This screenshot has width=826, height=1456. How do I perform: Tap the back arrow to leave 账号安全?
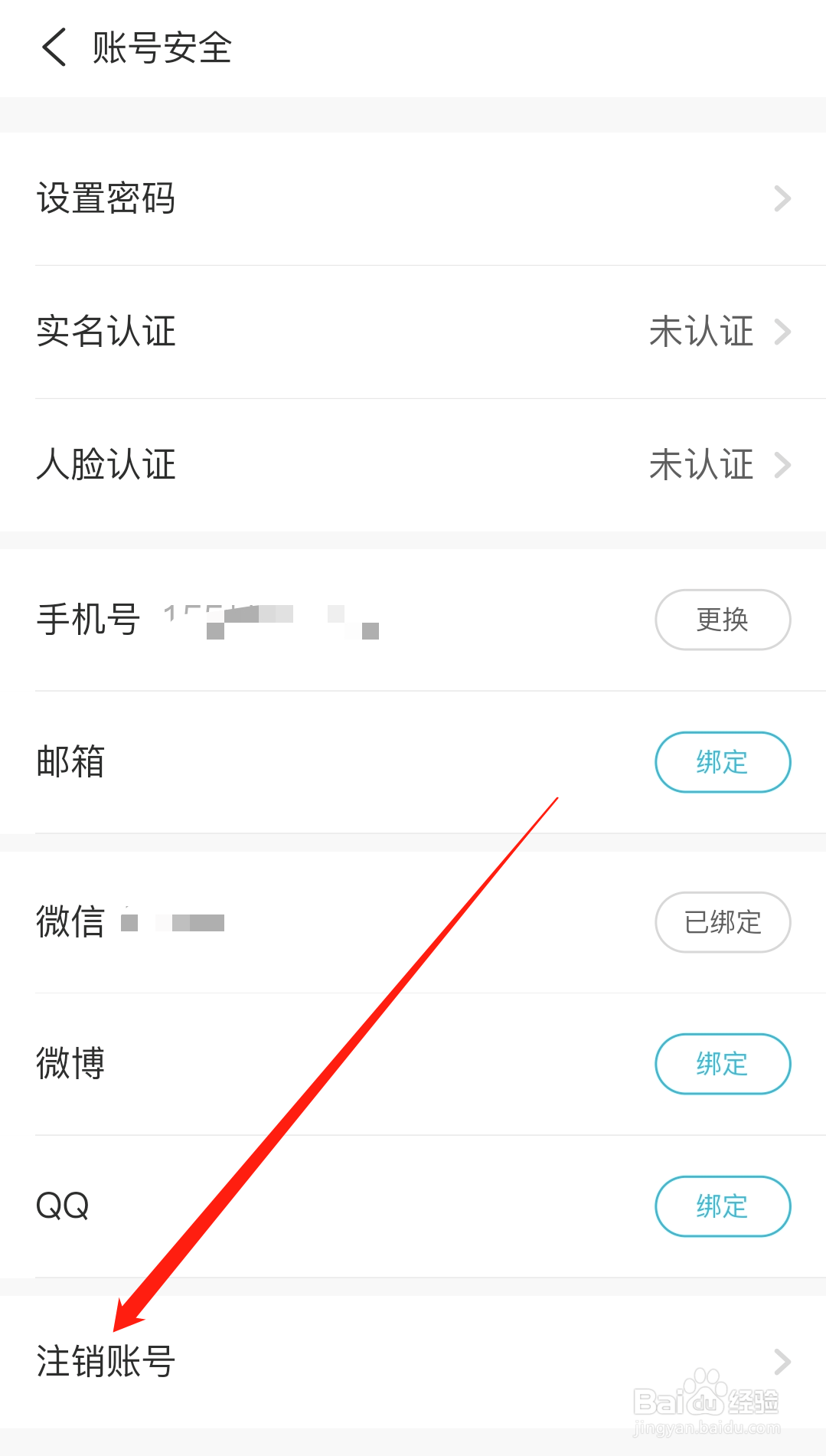[x=52, y=47]
